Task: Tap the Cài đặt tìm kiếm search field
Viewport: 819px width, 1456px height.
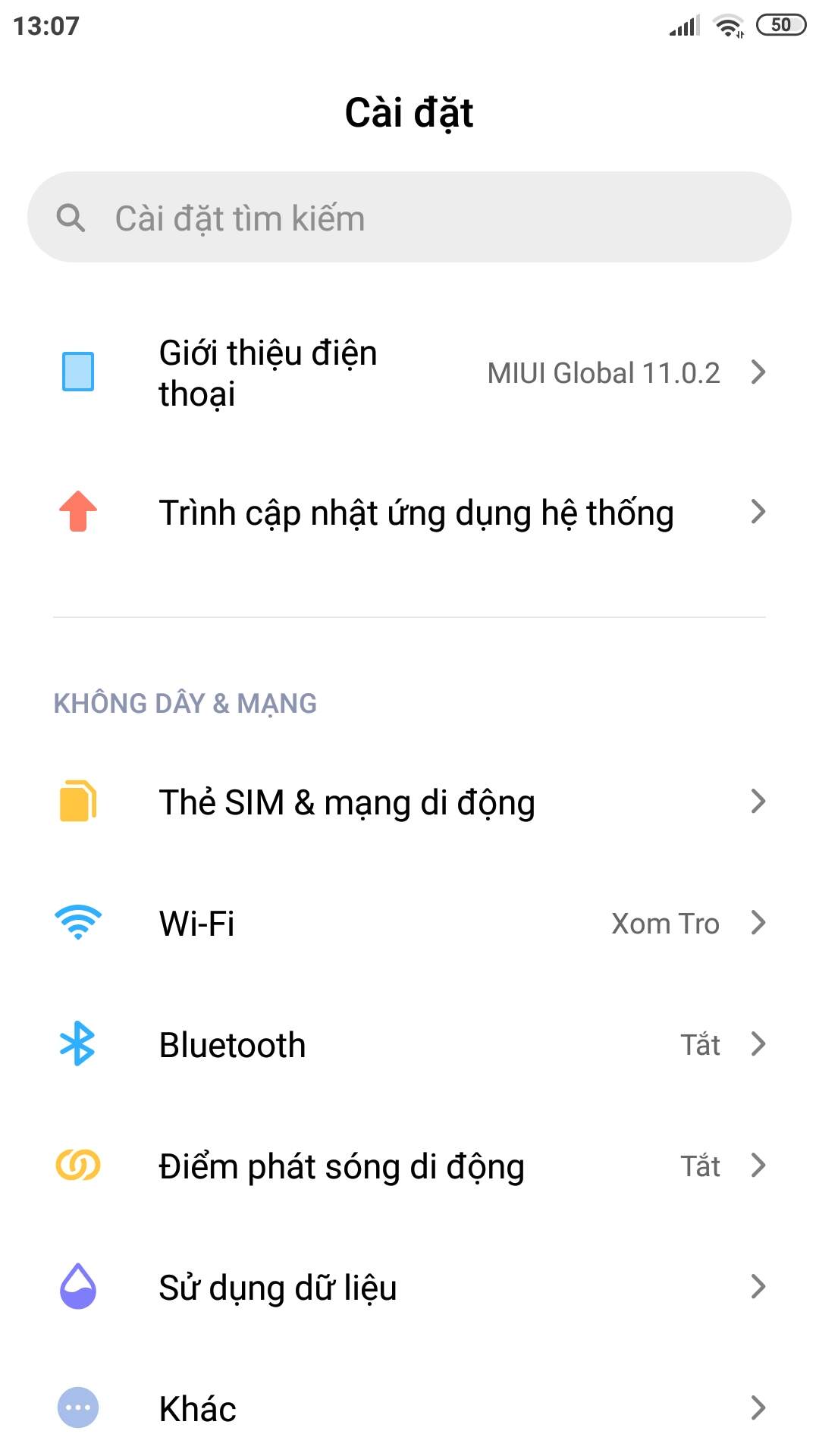Action: click(409, 218)
